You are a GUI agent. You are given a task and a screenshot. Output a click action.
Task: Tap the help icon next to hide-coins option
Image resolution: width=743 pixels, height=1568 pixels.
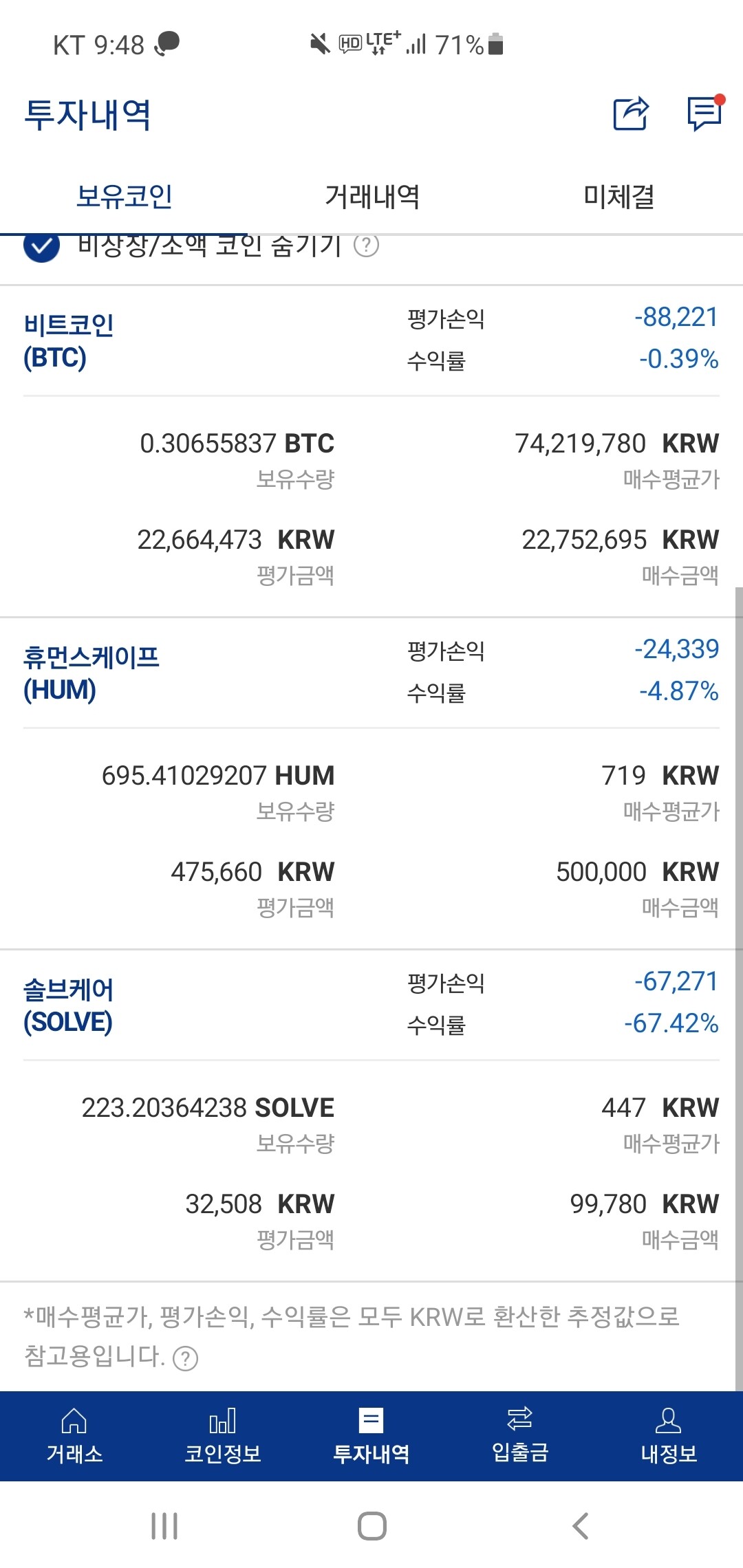tap(367, 248)
